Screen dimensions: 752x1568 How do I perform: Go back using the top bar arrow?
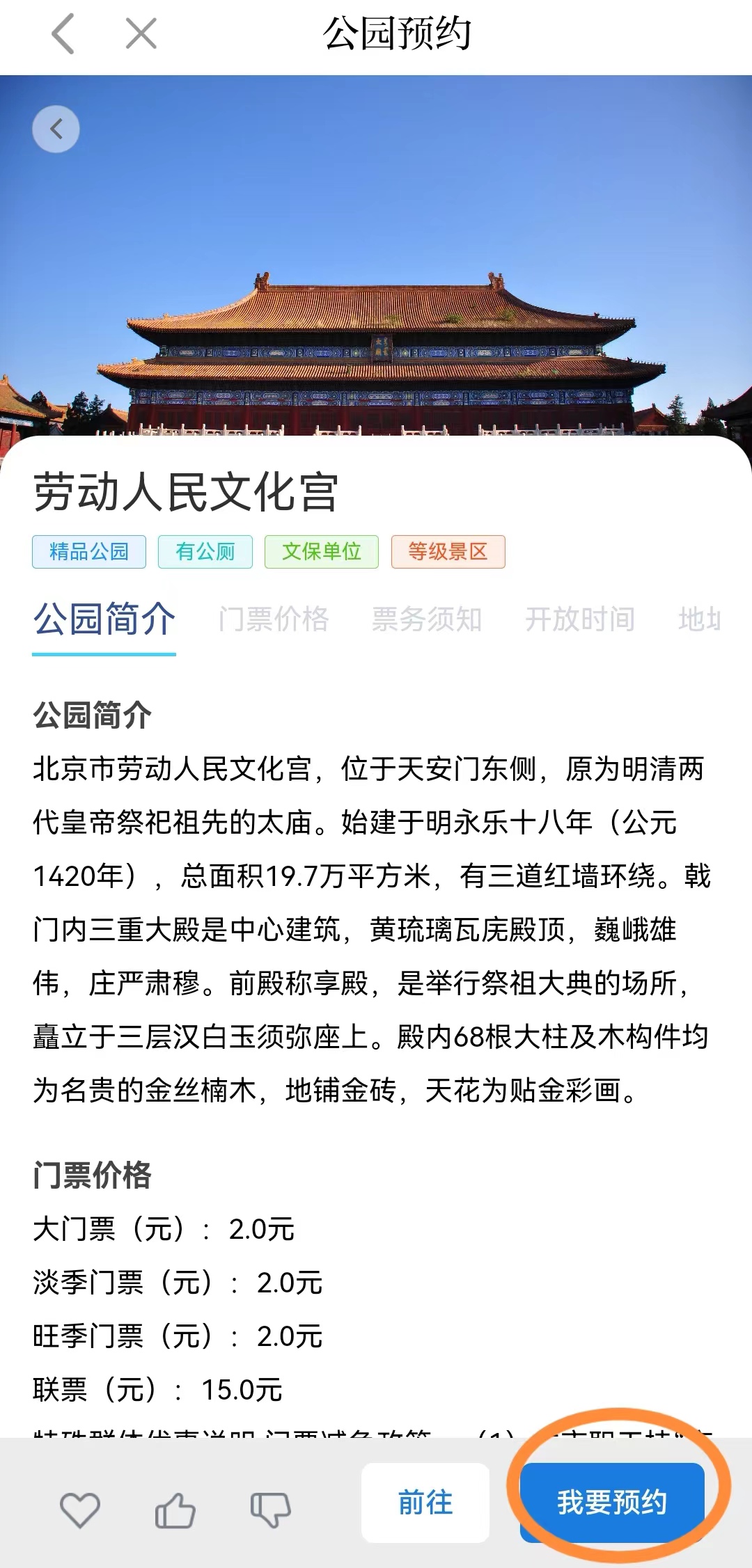[x=63, y=34]
